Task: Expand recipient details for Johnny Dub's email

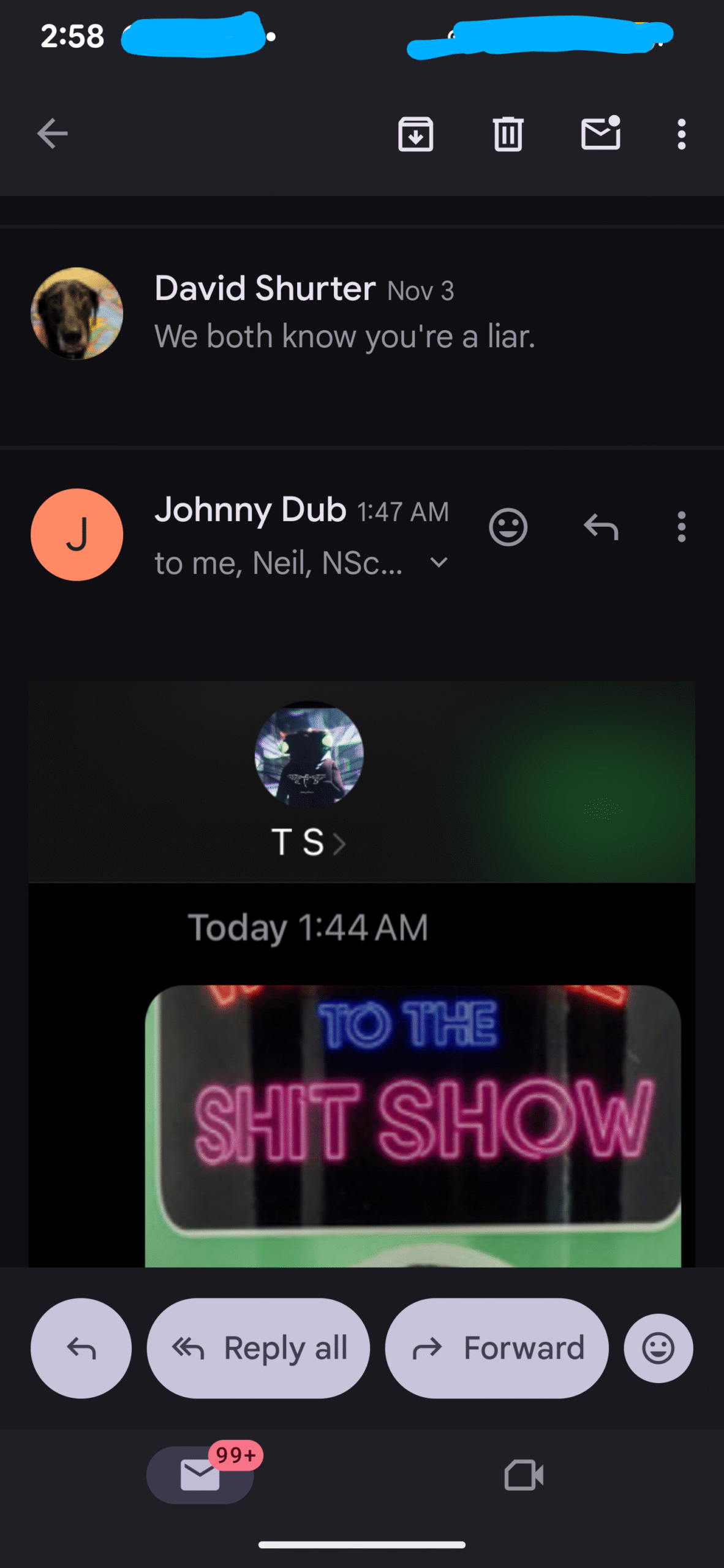Action: click(439, 562)
